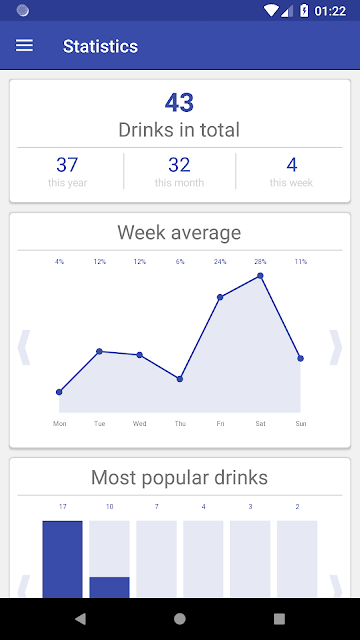
Task: Tap the Android back button
Action: click(80, 619)
